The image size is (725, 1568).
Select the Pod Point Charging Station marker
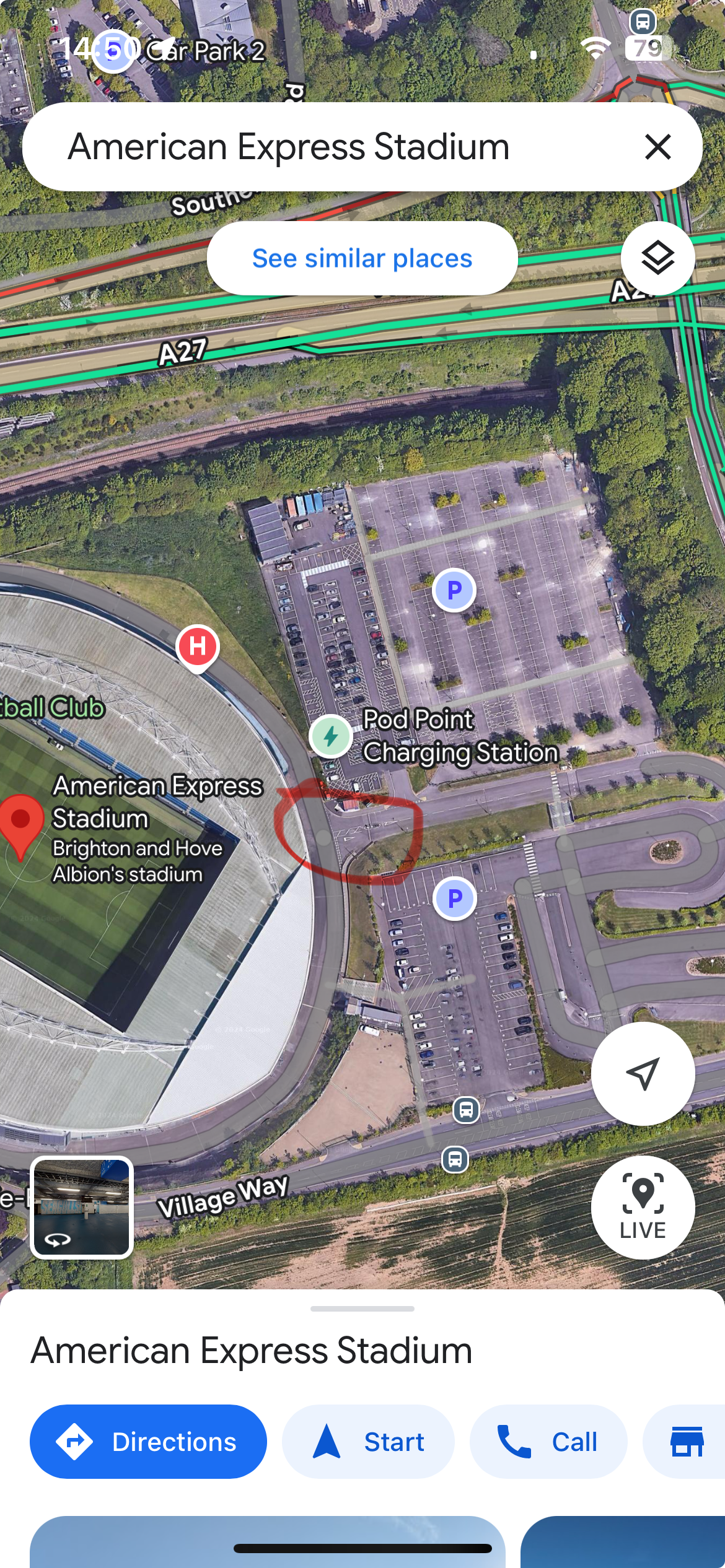pos(331,736)
